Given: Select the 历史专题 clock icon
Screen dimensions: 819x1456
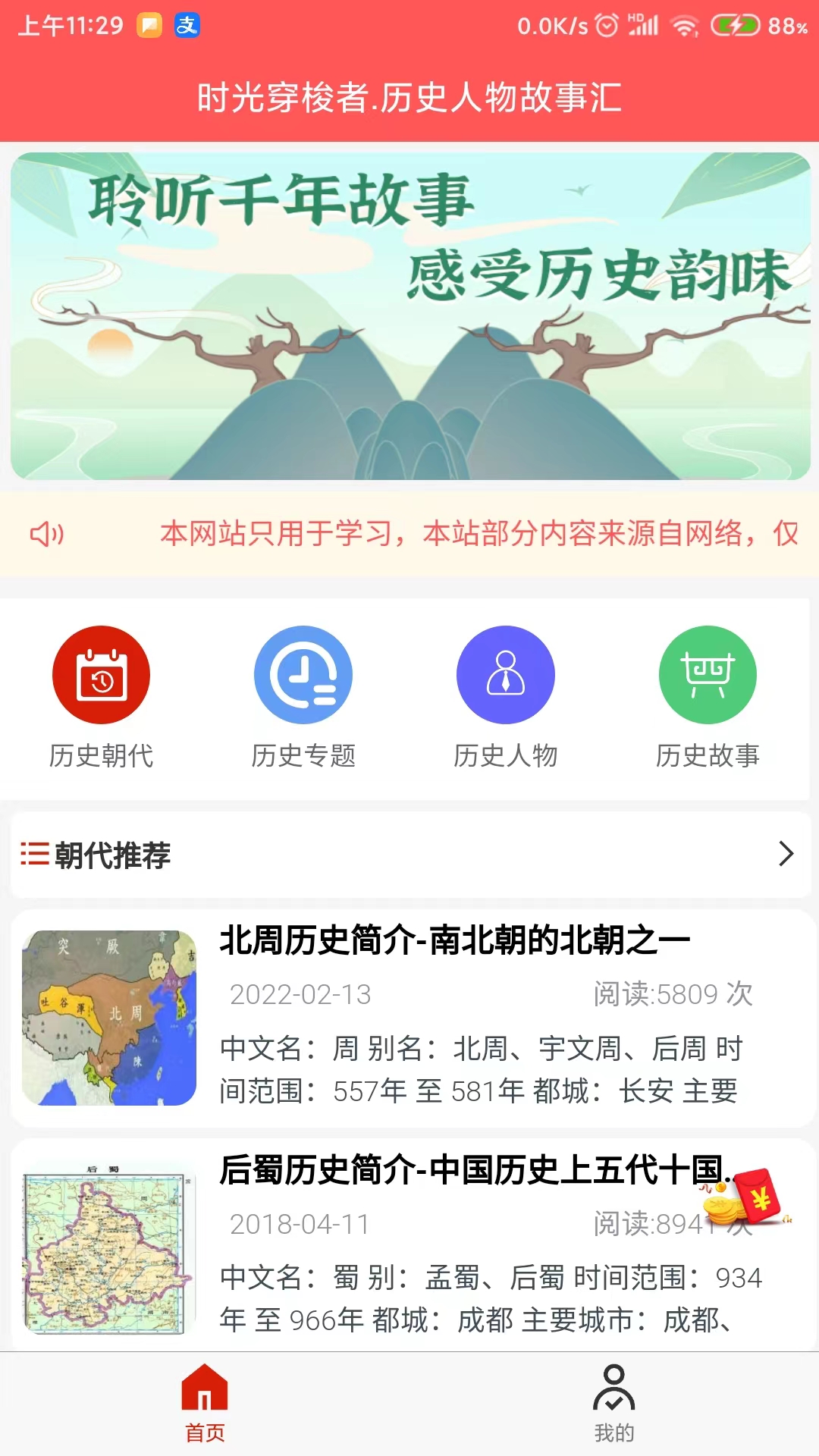Looking at the screenshot, I should click(303, 674).
